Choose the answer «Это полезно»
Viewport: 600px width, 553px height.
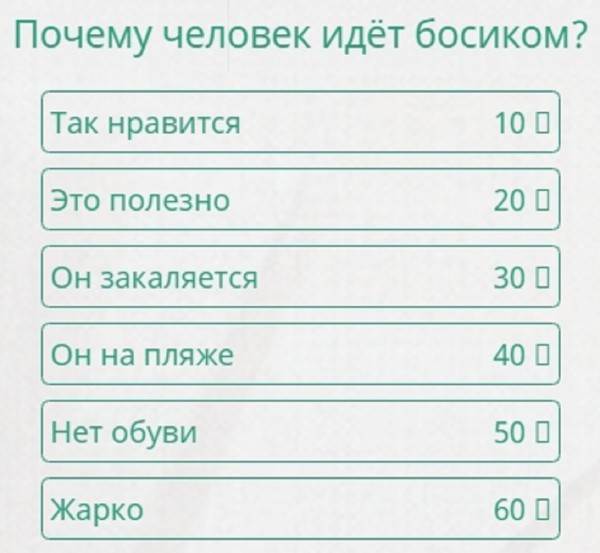point(300,200)
